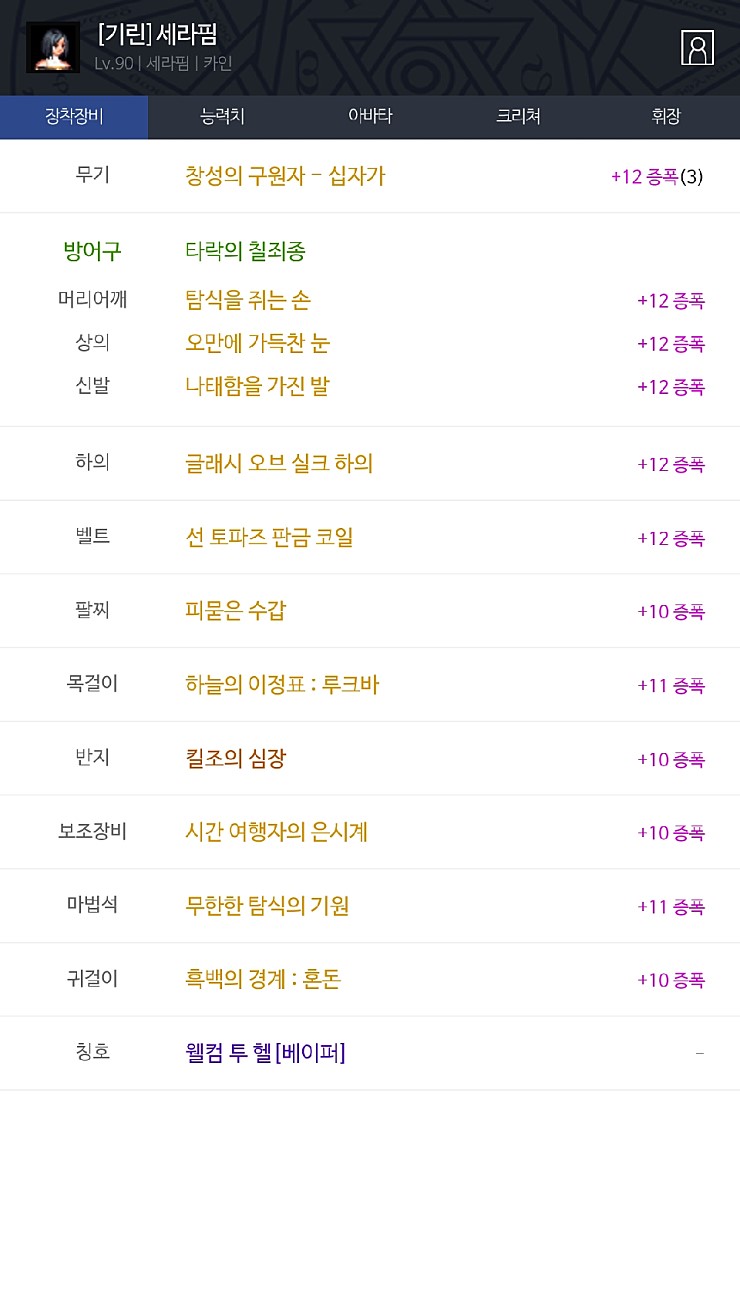Open 나태함을 가진 발 item
This screenshot has width=740, height=1315.
coord(257,386)
